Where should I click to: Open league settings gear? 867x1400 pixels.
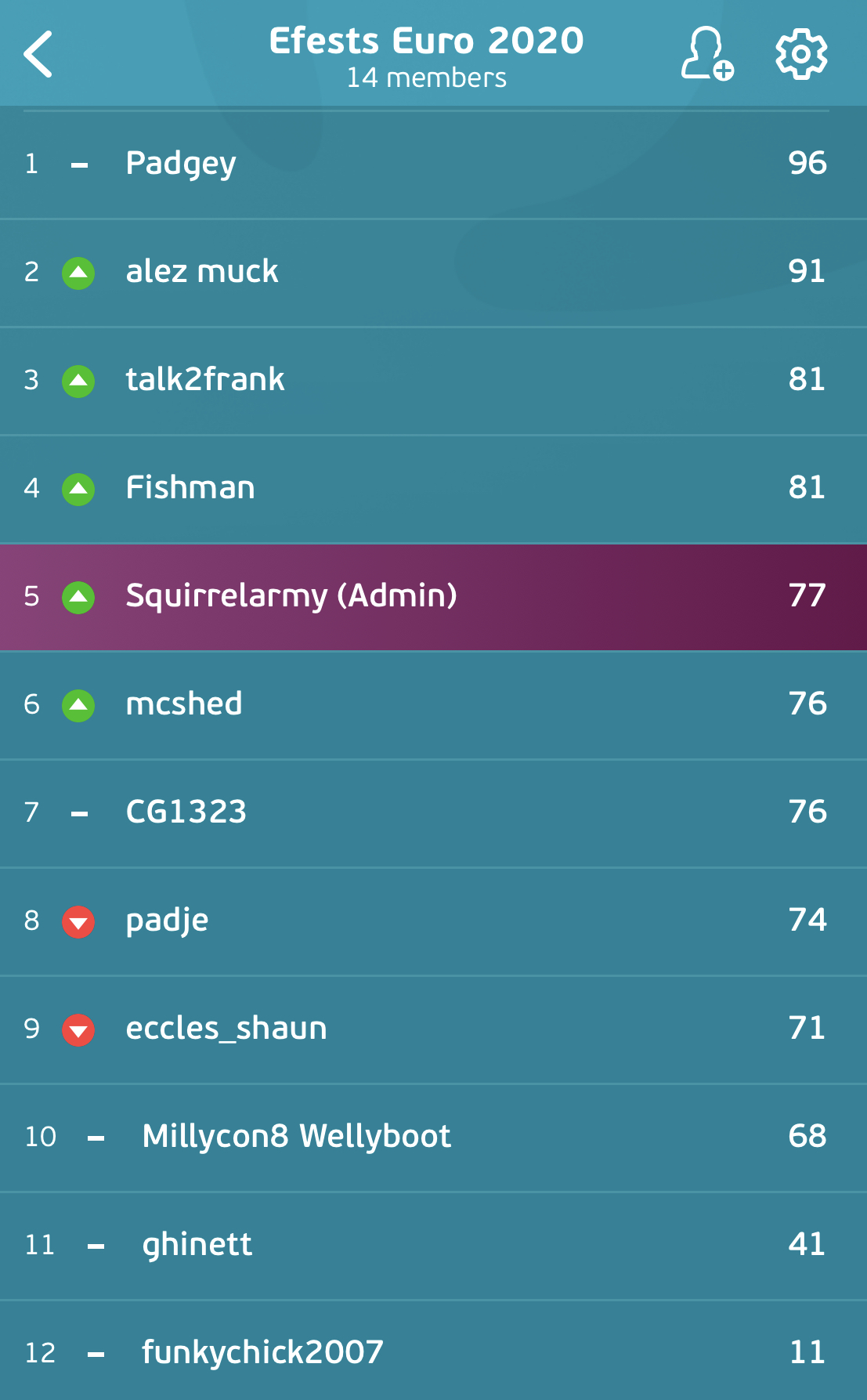click(801, 54)
